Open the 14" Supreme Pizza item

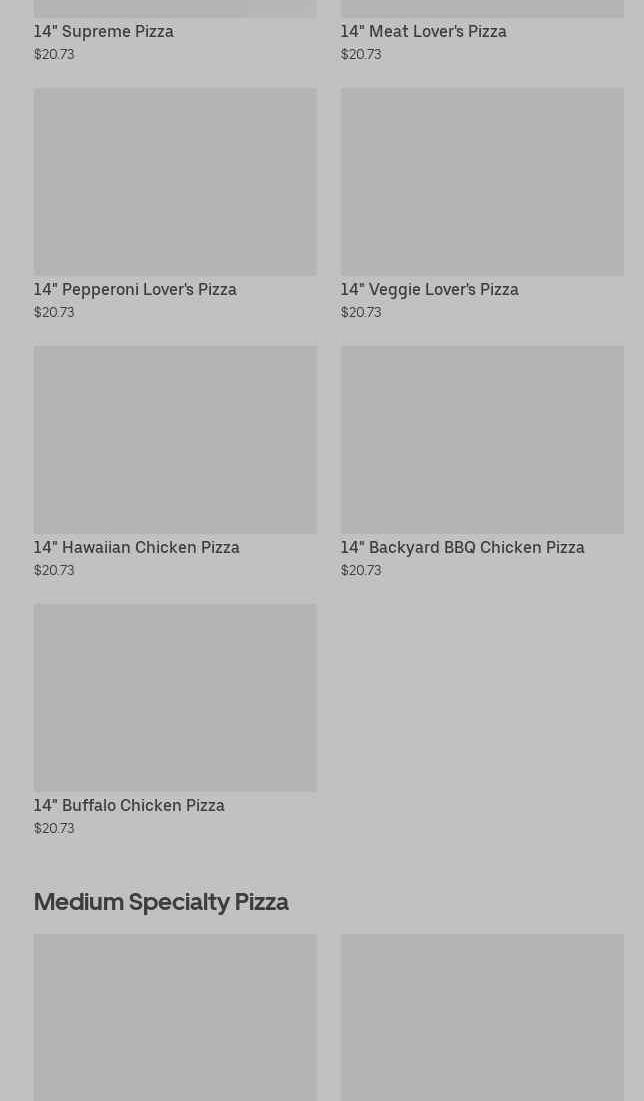coord(104,31)
